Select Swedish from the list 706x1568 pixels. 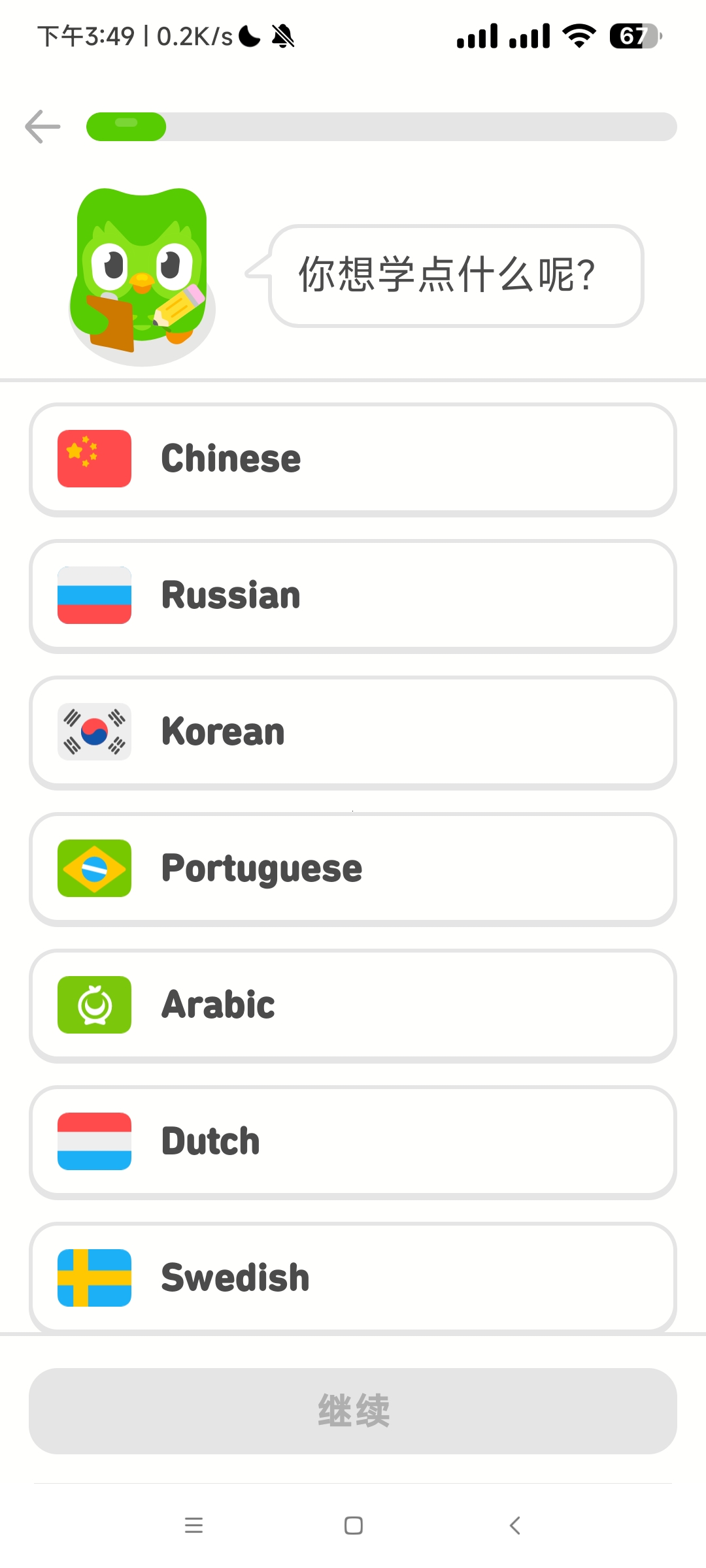[x=353, y=1277]
